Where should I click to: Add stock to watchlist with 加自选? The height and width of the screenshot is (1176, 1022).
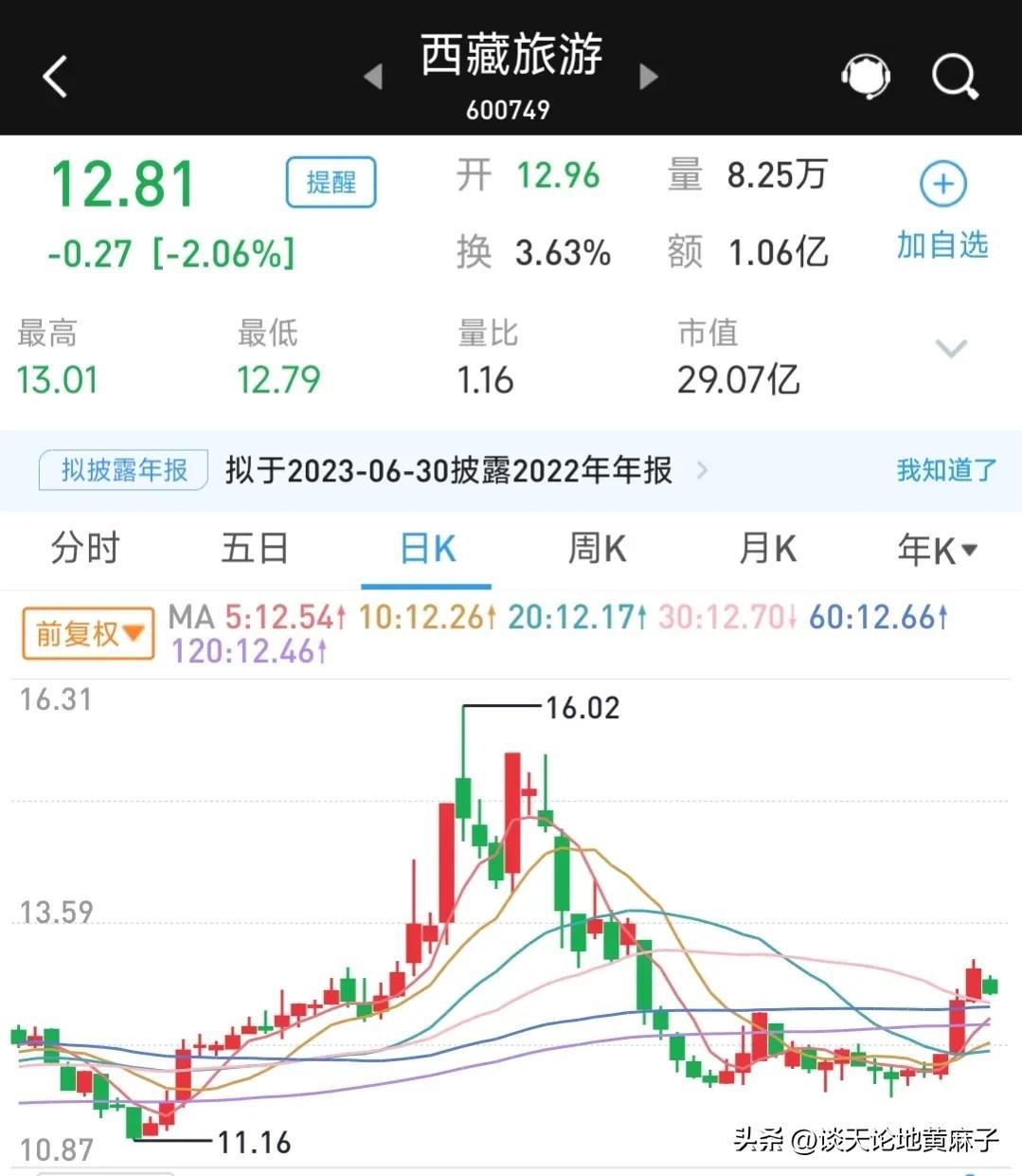942,210
